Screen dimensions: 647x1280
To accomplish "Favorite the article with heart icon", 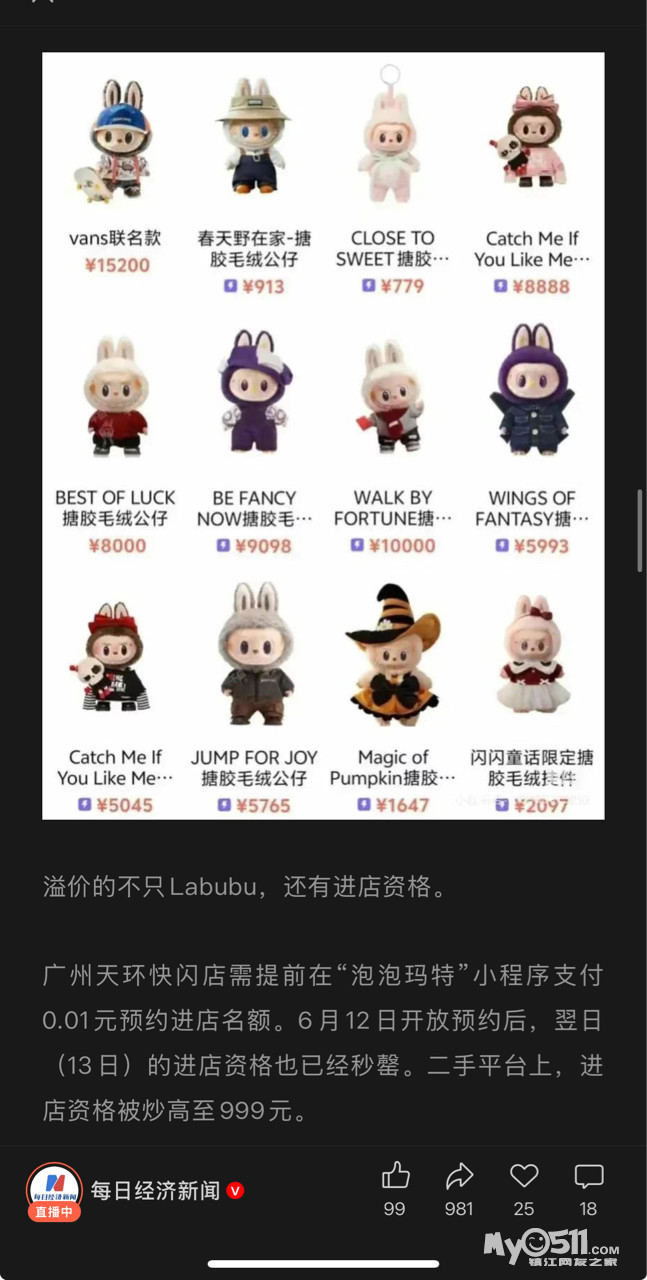I will point(524,1176).
